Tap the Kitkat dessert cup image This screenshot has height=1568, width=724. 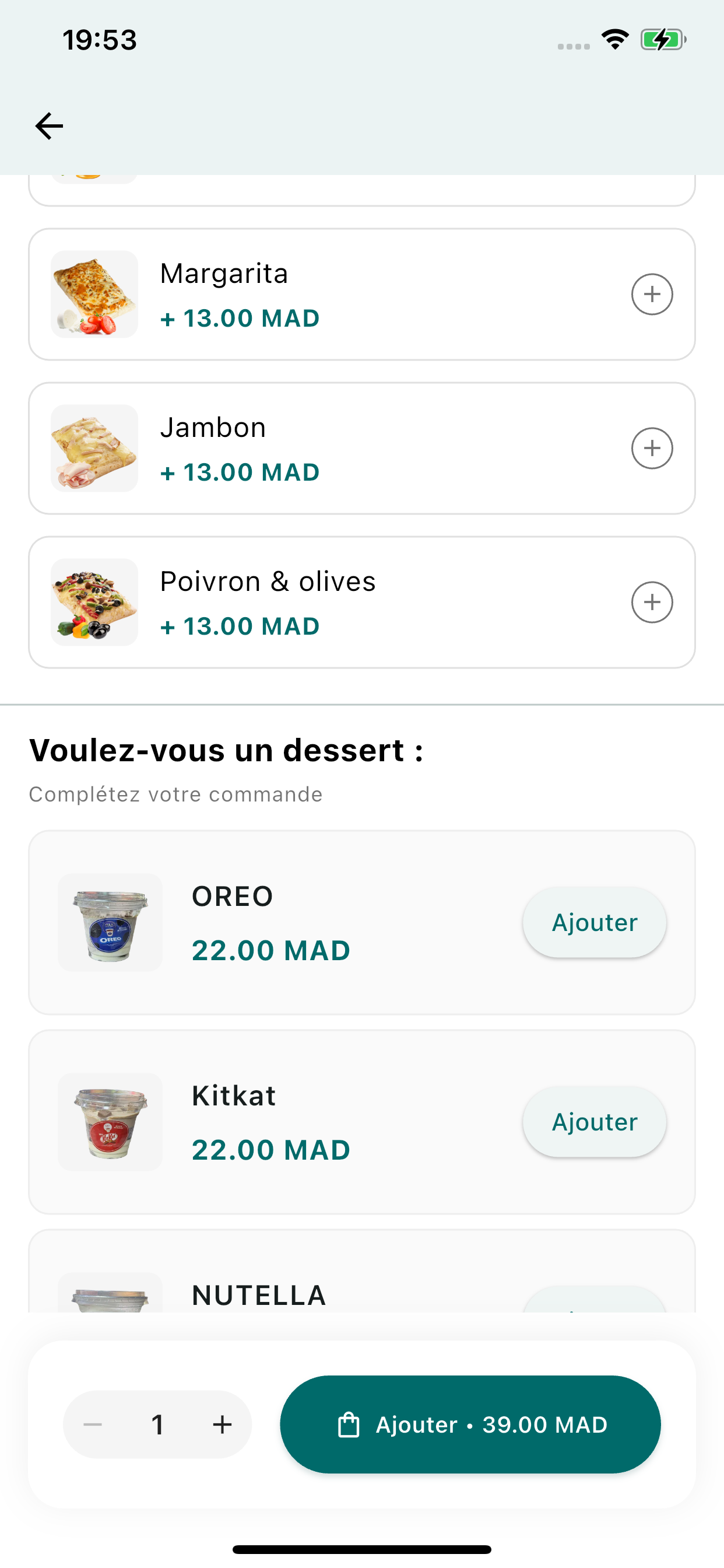point(110,1122)
